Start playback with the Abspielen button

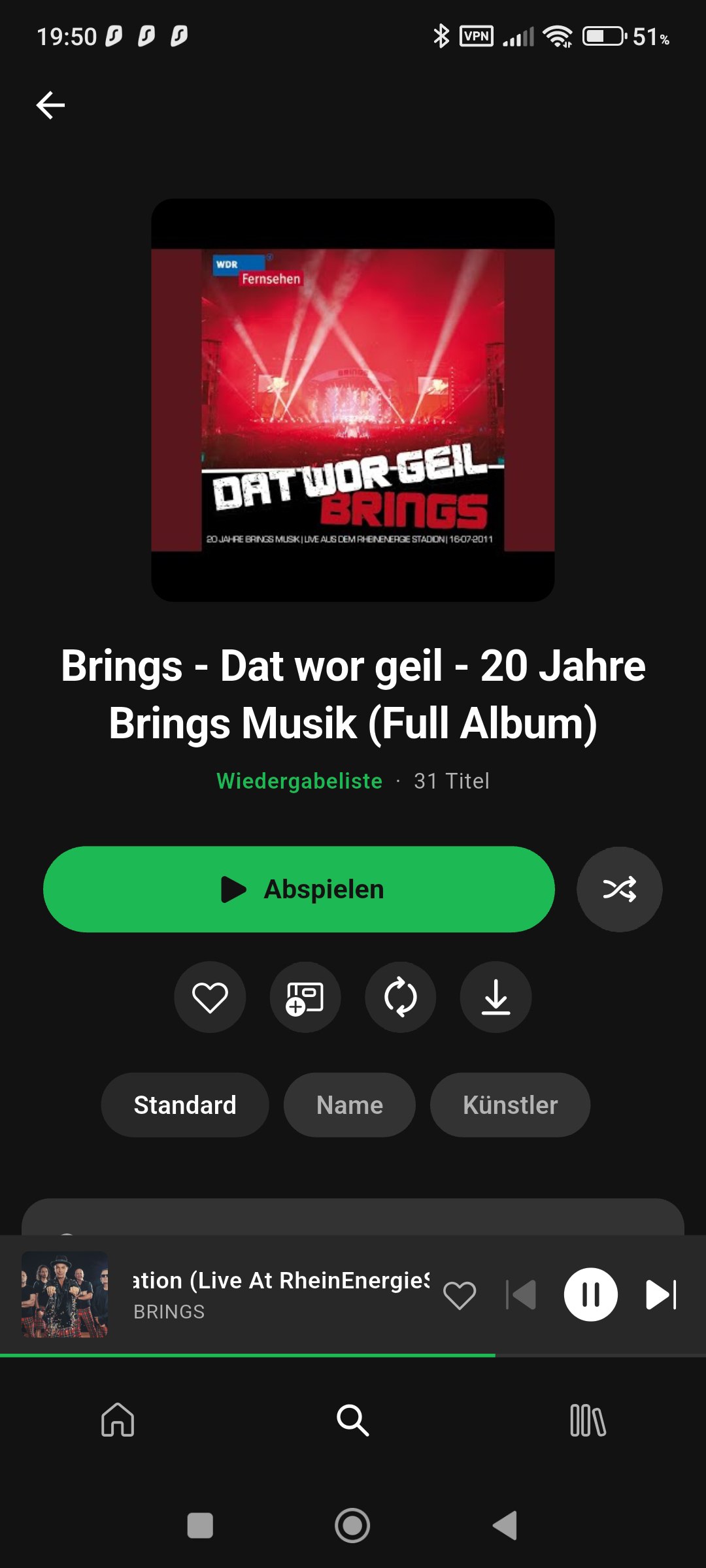(x=299, y=889)
